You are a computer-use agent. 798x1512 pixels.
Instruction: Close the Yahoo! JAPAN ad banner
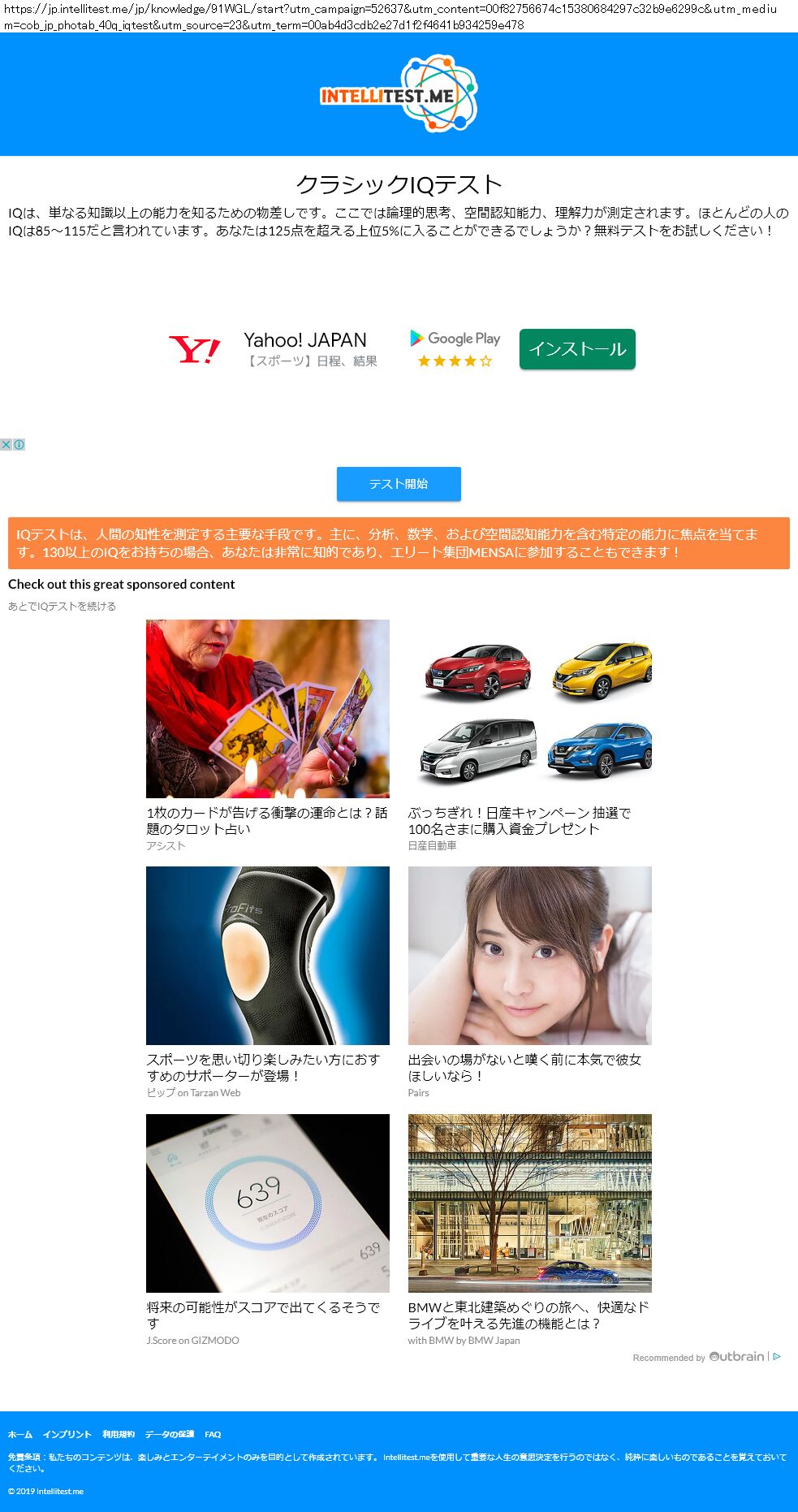pyautogui.click(x=6, y=444)
